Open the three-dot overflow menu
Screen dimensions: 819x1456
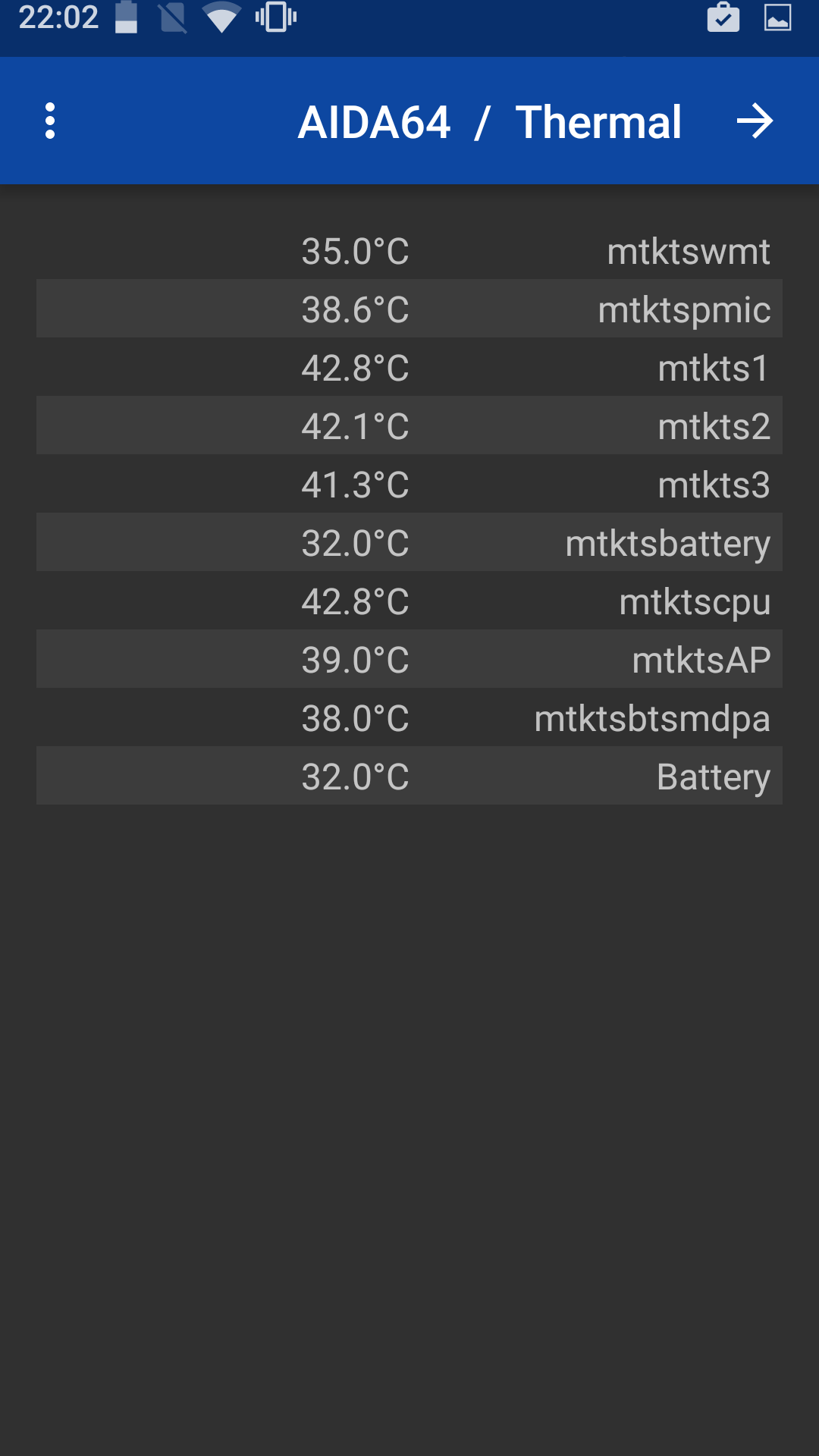coord(50,121)
